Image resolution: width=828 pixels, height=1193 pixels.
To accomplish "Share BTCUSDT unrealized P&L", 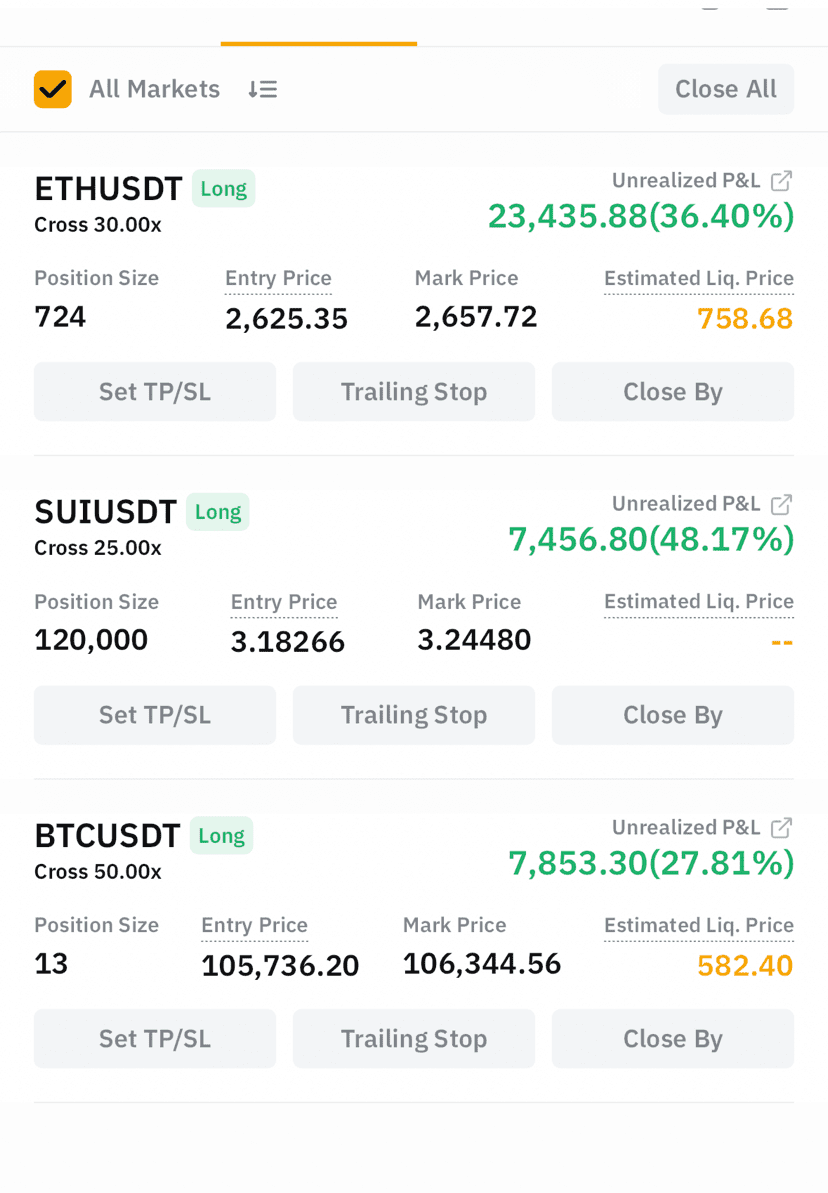I will (782, 827).
